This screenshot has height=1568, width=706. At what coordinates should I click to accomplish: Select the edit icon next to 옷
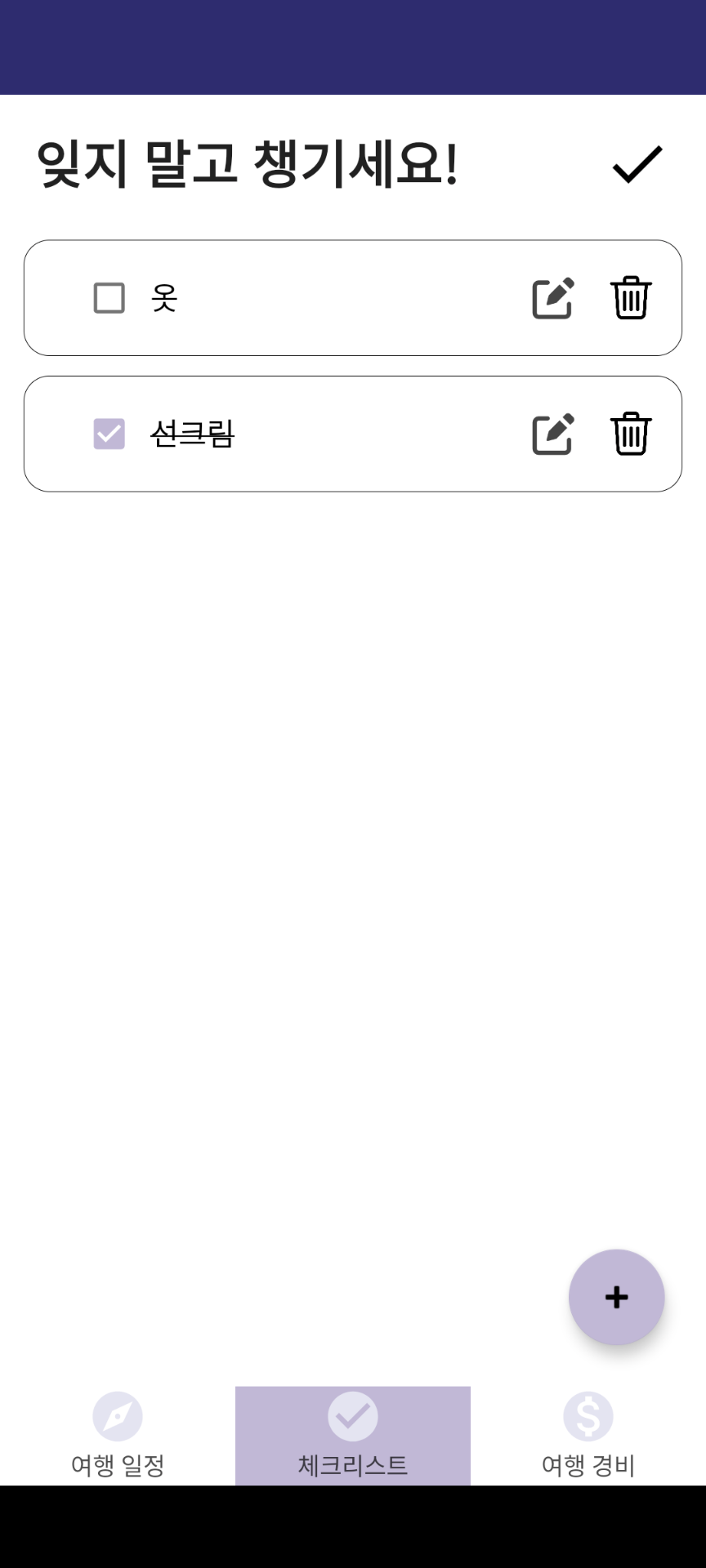click(x=552, y=297)
